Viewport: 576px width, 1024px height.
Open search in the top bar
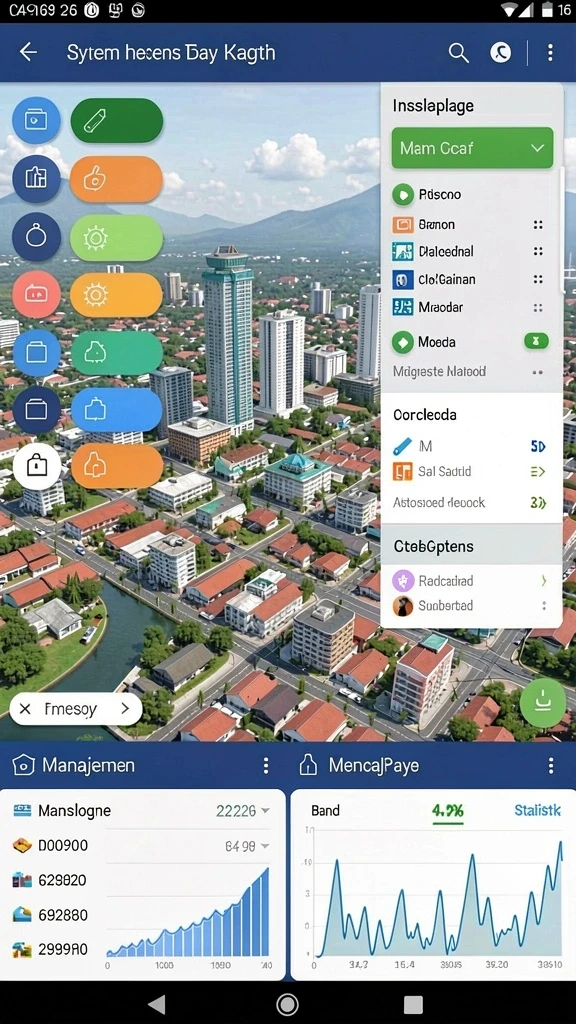pos(458,53)
